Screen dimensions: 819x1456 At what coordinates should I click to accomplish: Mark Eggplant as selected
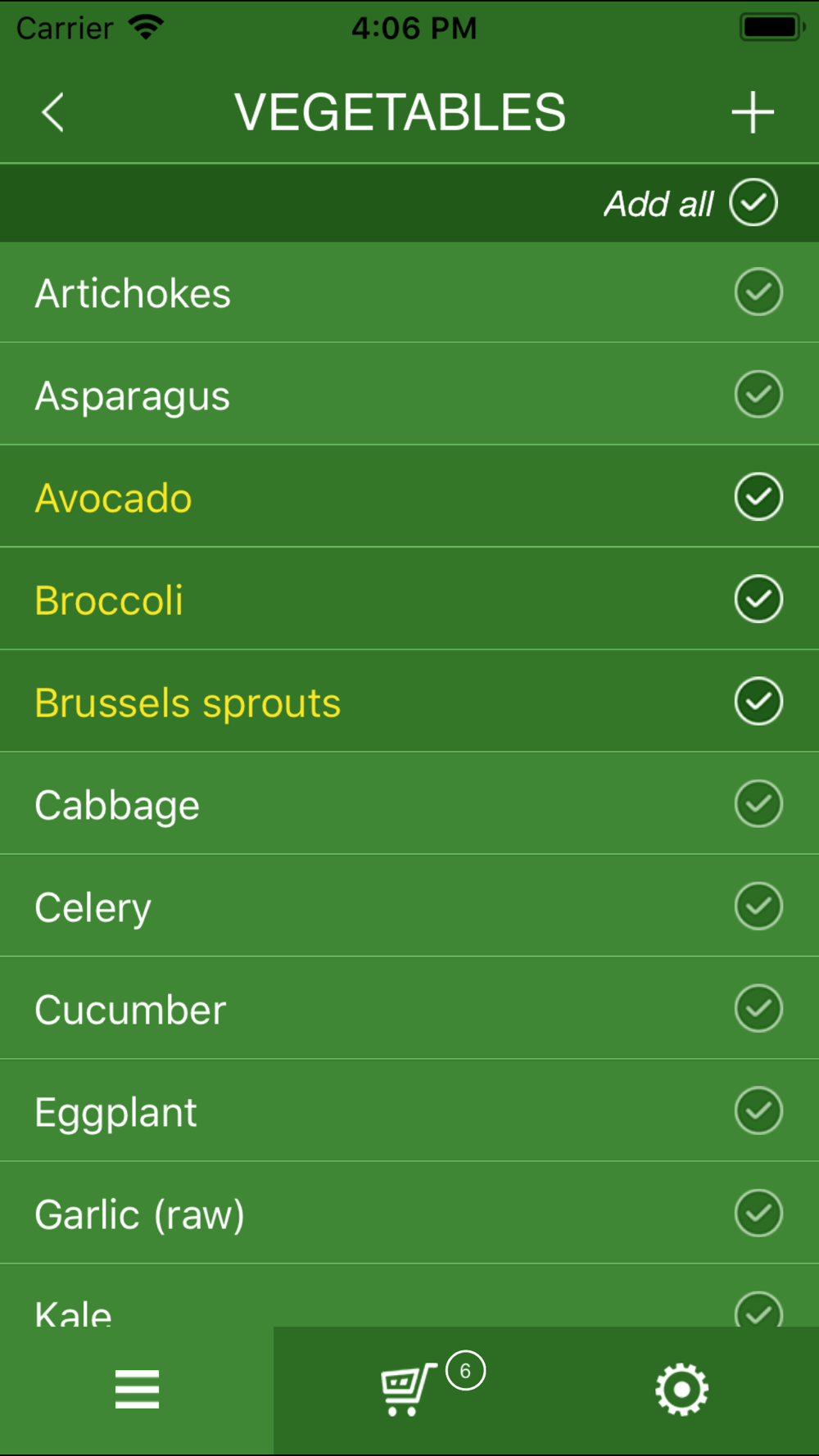pyautogui.click(x=758, y=1110)
